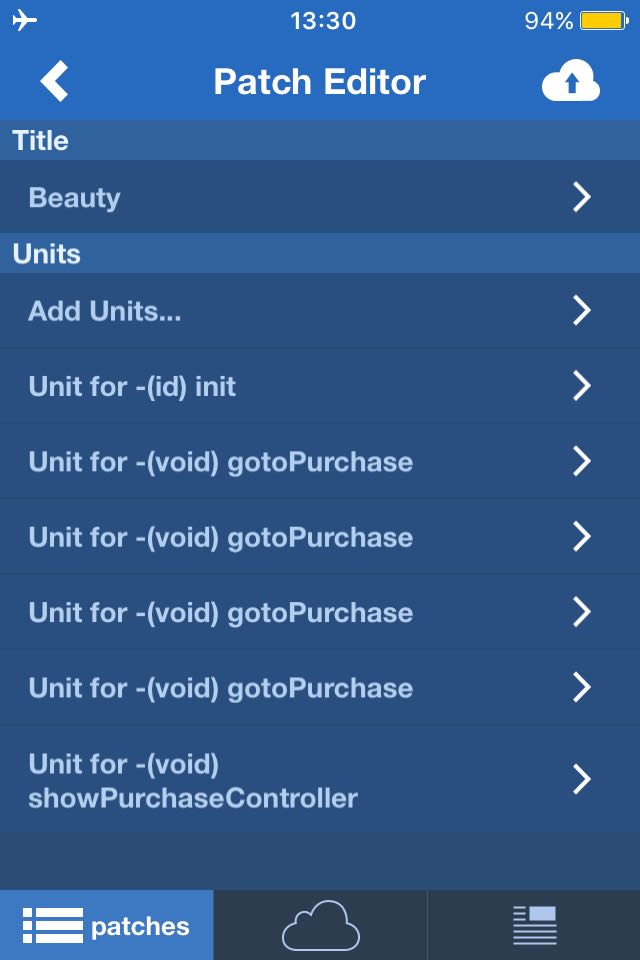Open Unit for -(id) init
640x960 pixels.
320,386
